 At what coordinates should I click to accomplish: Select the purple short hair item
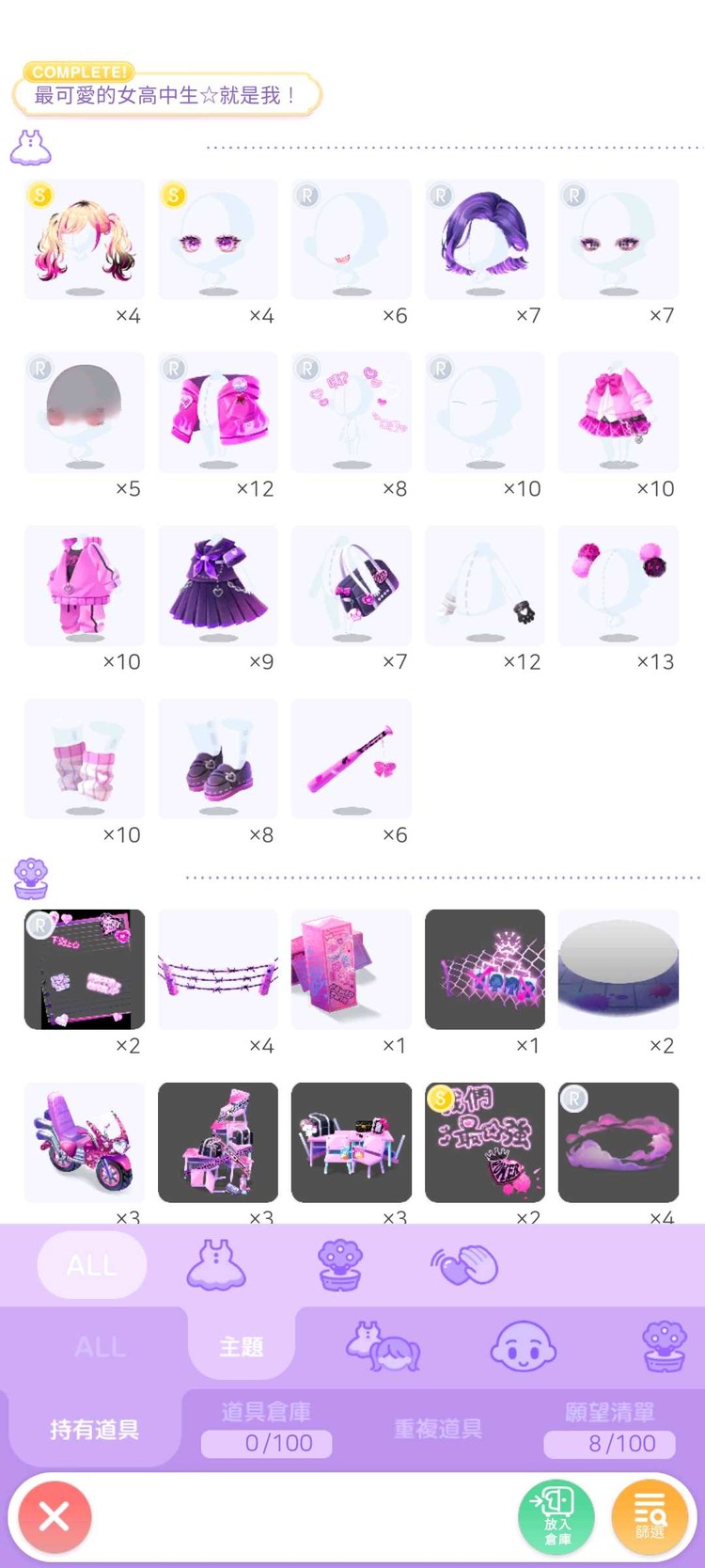[485, 240]
